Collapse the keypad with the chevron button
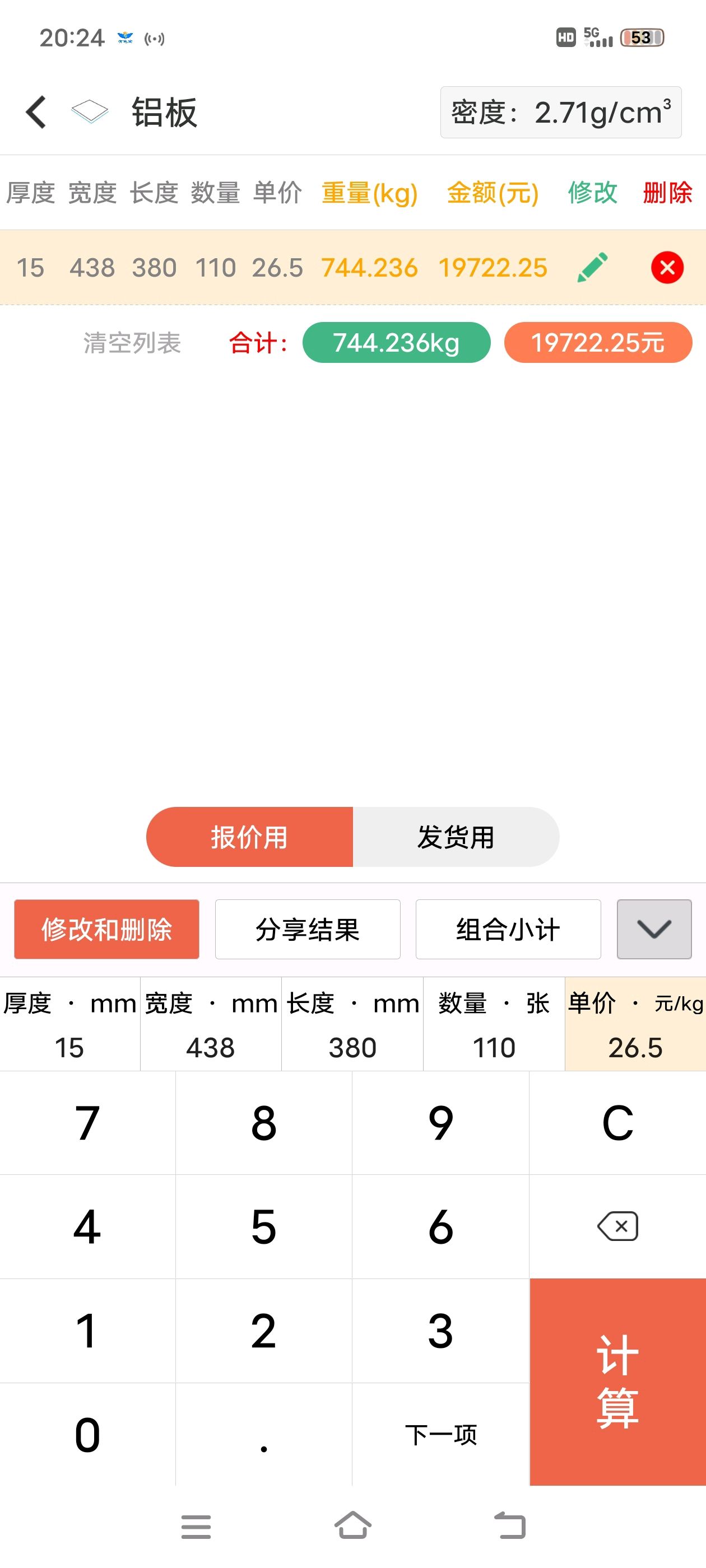The image size is (706, 1568). (654, 930)
